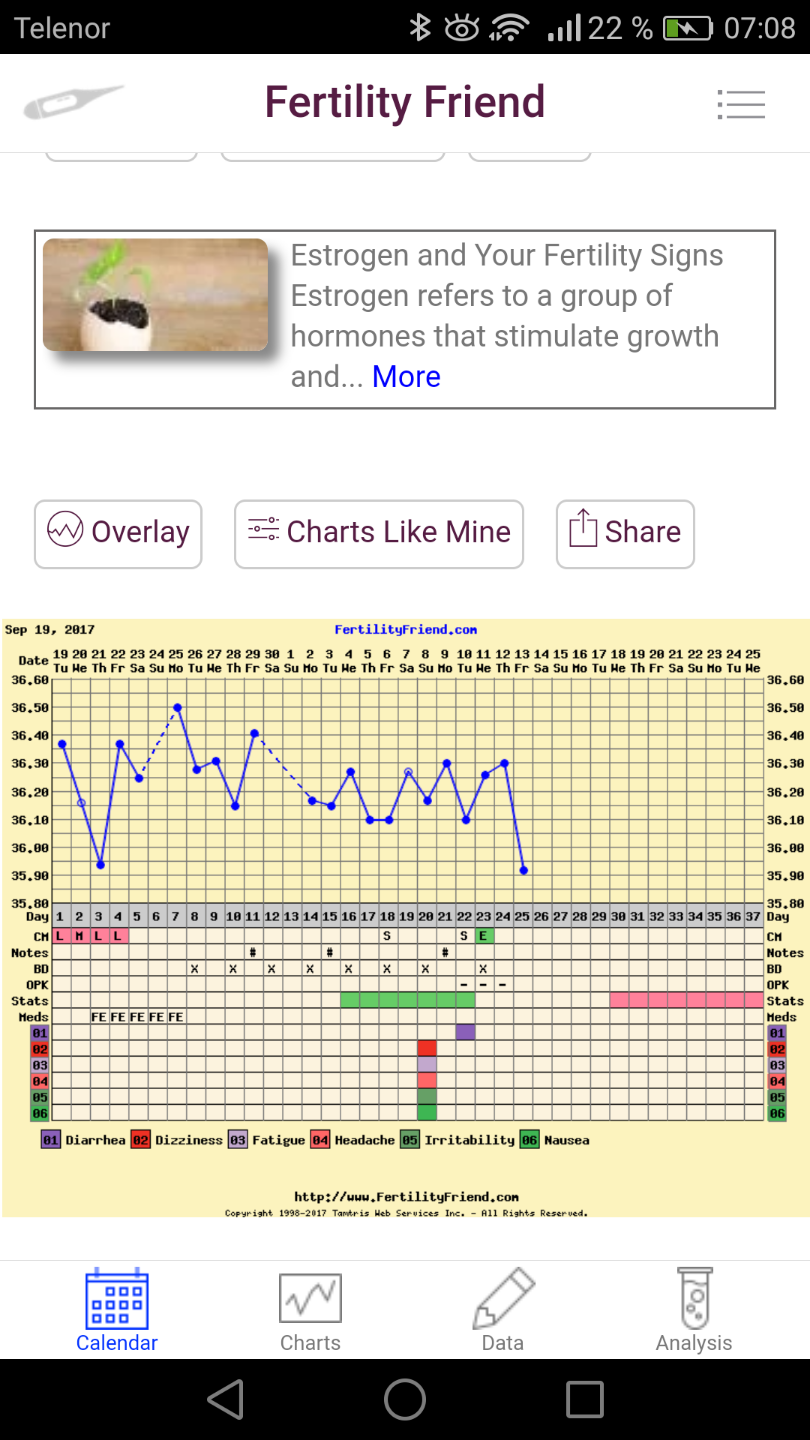Tap the Overlay button
Screen dimensions: 810x1440
[x=118, y=533]
